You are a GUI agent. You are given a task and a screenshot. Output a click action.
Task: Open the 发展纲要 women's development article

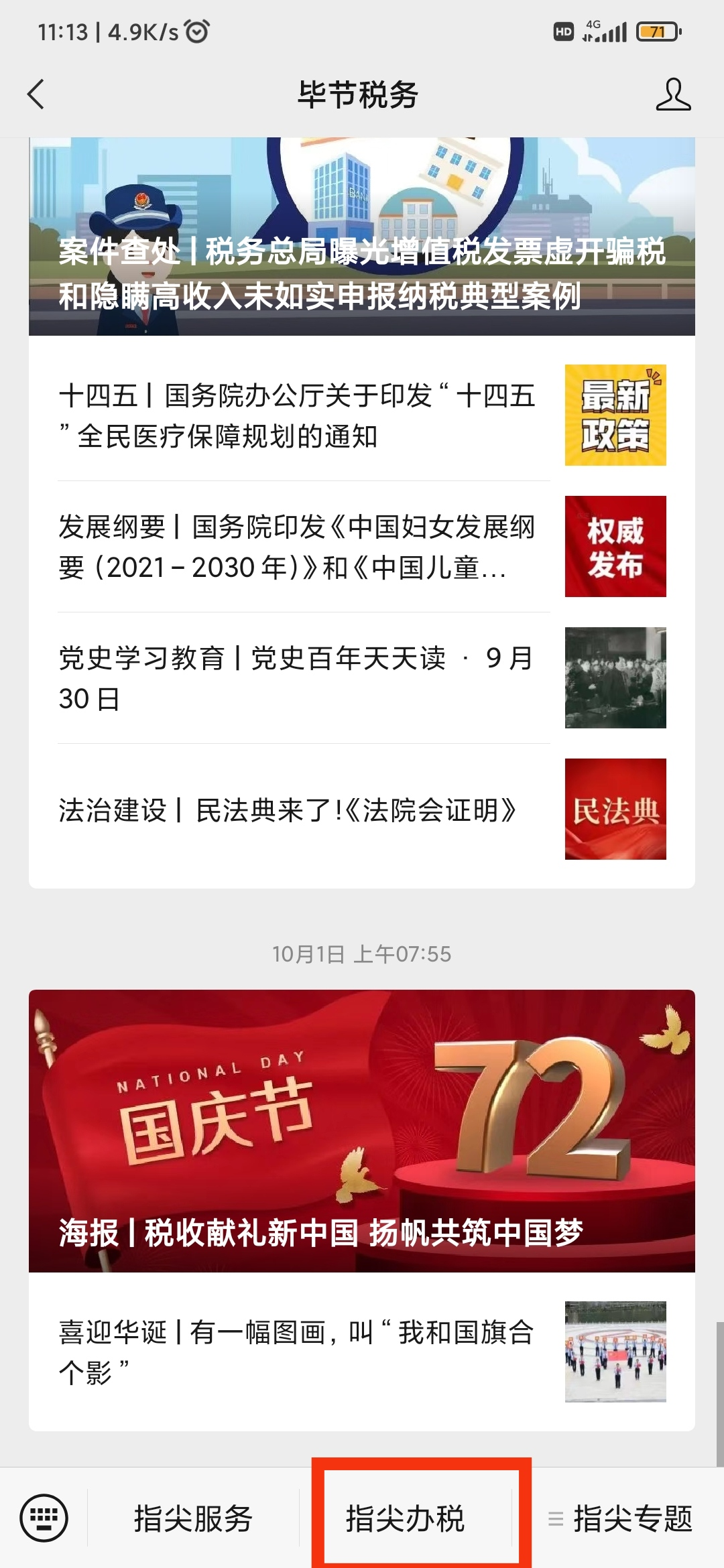(x=362, y=547)
